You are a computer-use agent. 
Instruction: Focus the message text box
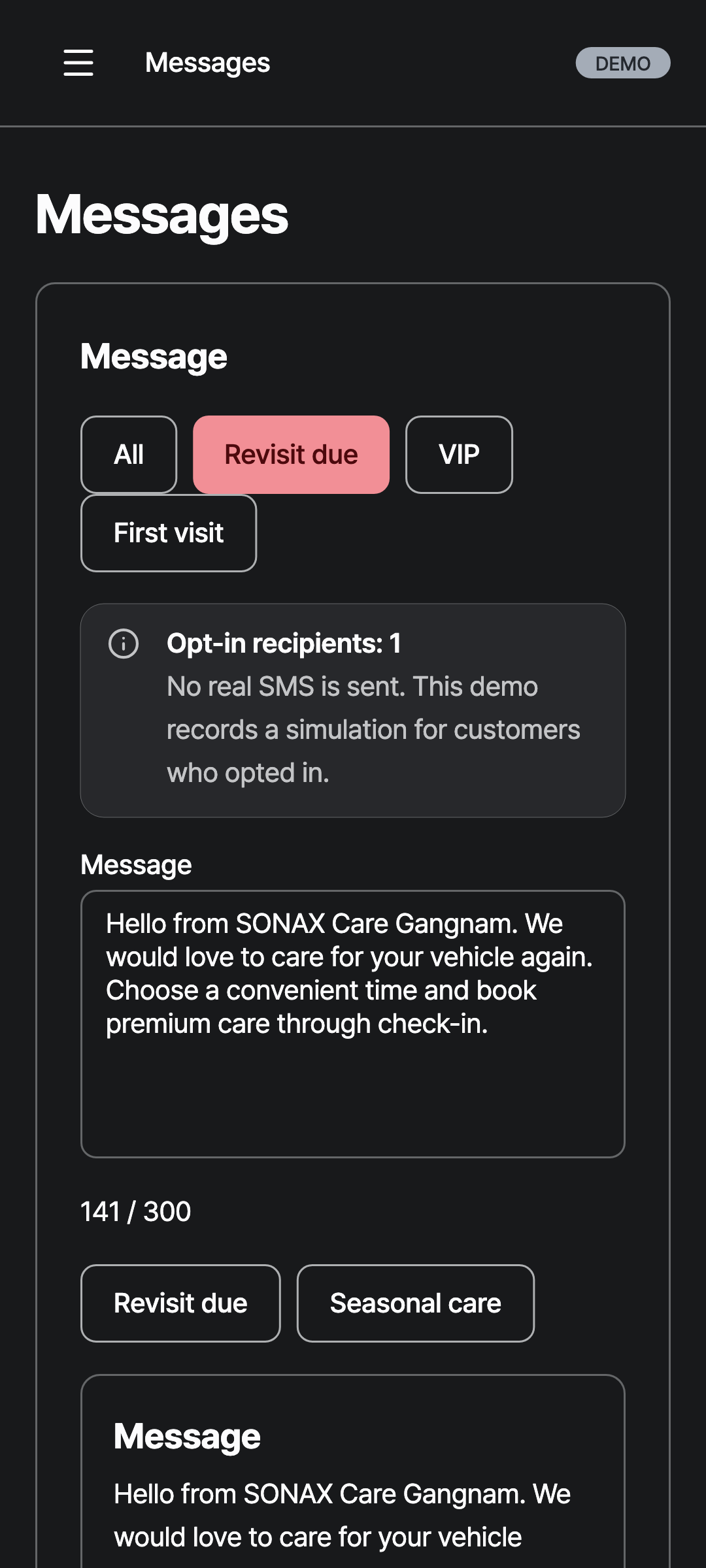coord(353,1024)
